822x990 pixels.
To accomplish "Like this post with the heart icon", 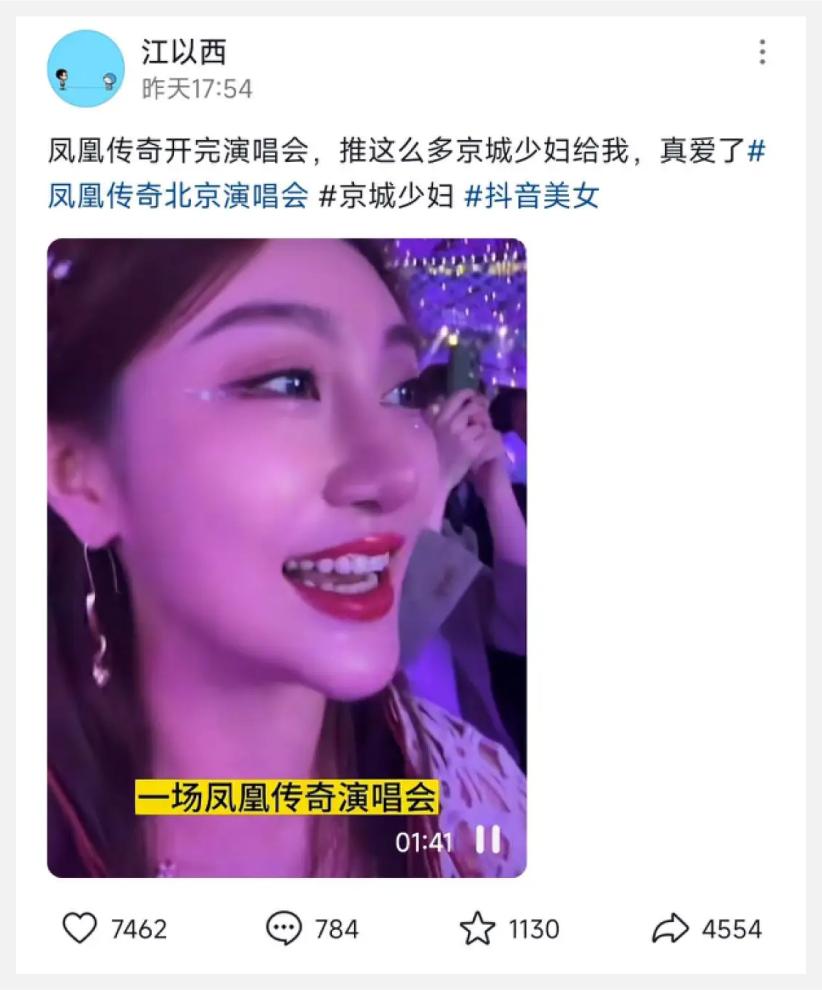I will click(80, 928).
